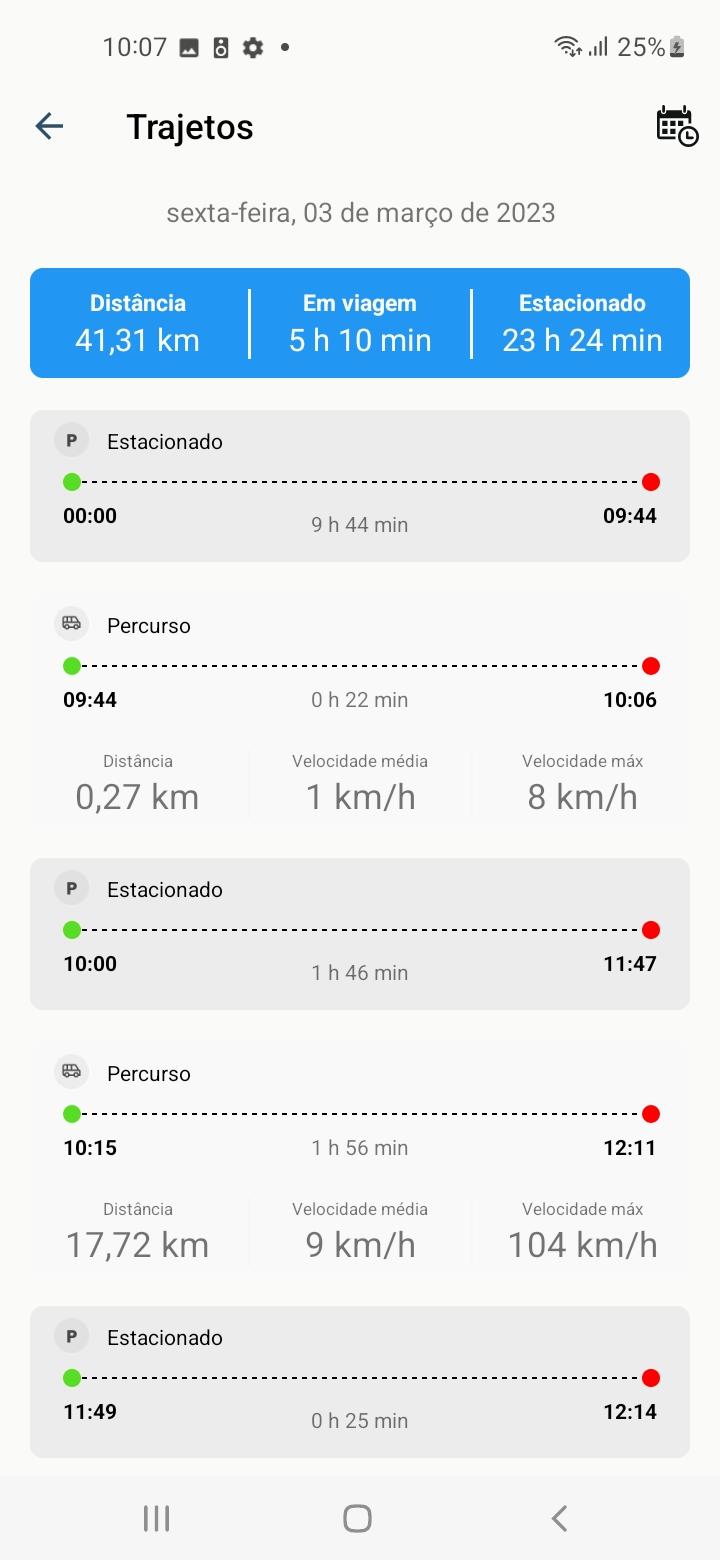Go back from the Trajetos screen
Screen dimensions: 720x1560
49,126
